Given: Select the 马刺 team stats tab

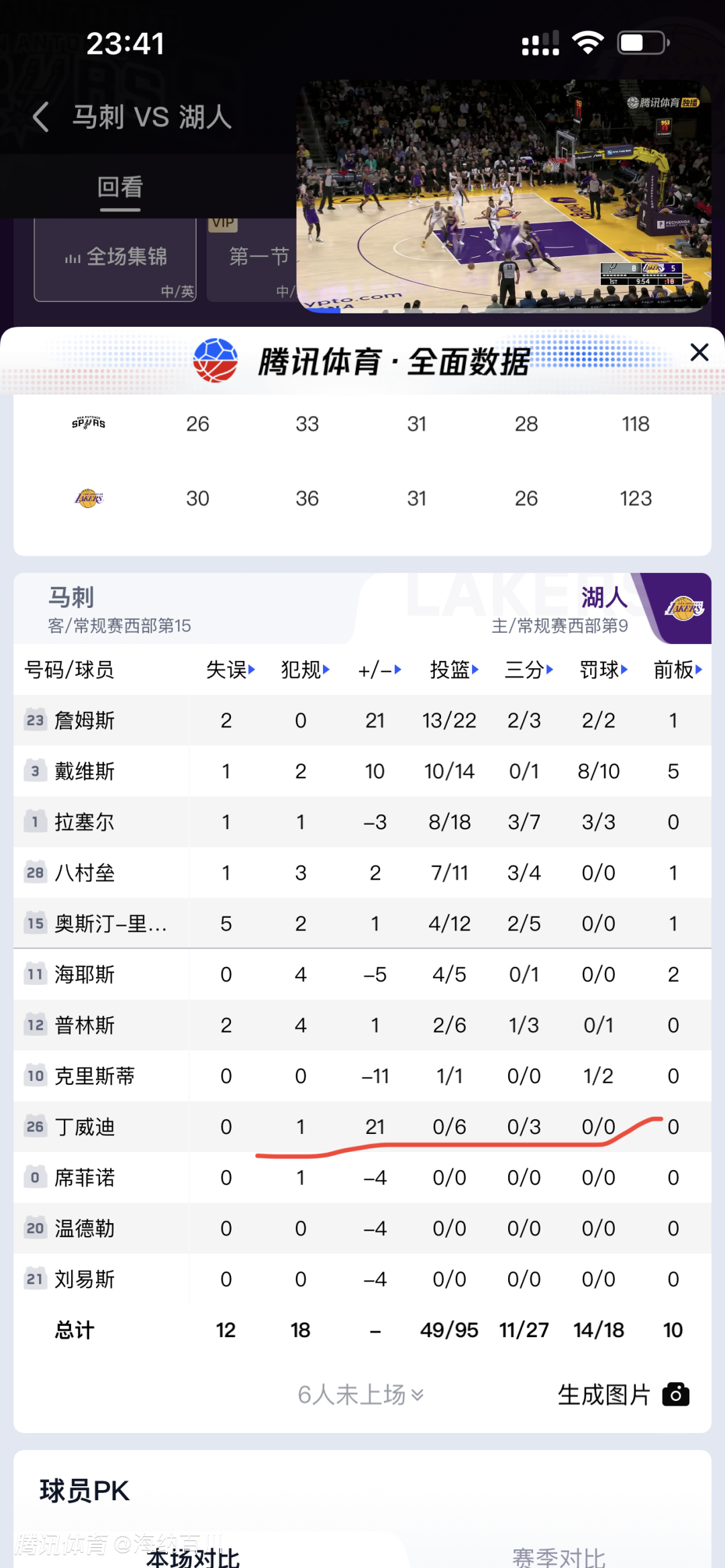Looking at the screenshot, I should click(119, 609).
